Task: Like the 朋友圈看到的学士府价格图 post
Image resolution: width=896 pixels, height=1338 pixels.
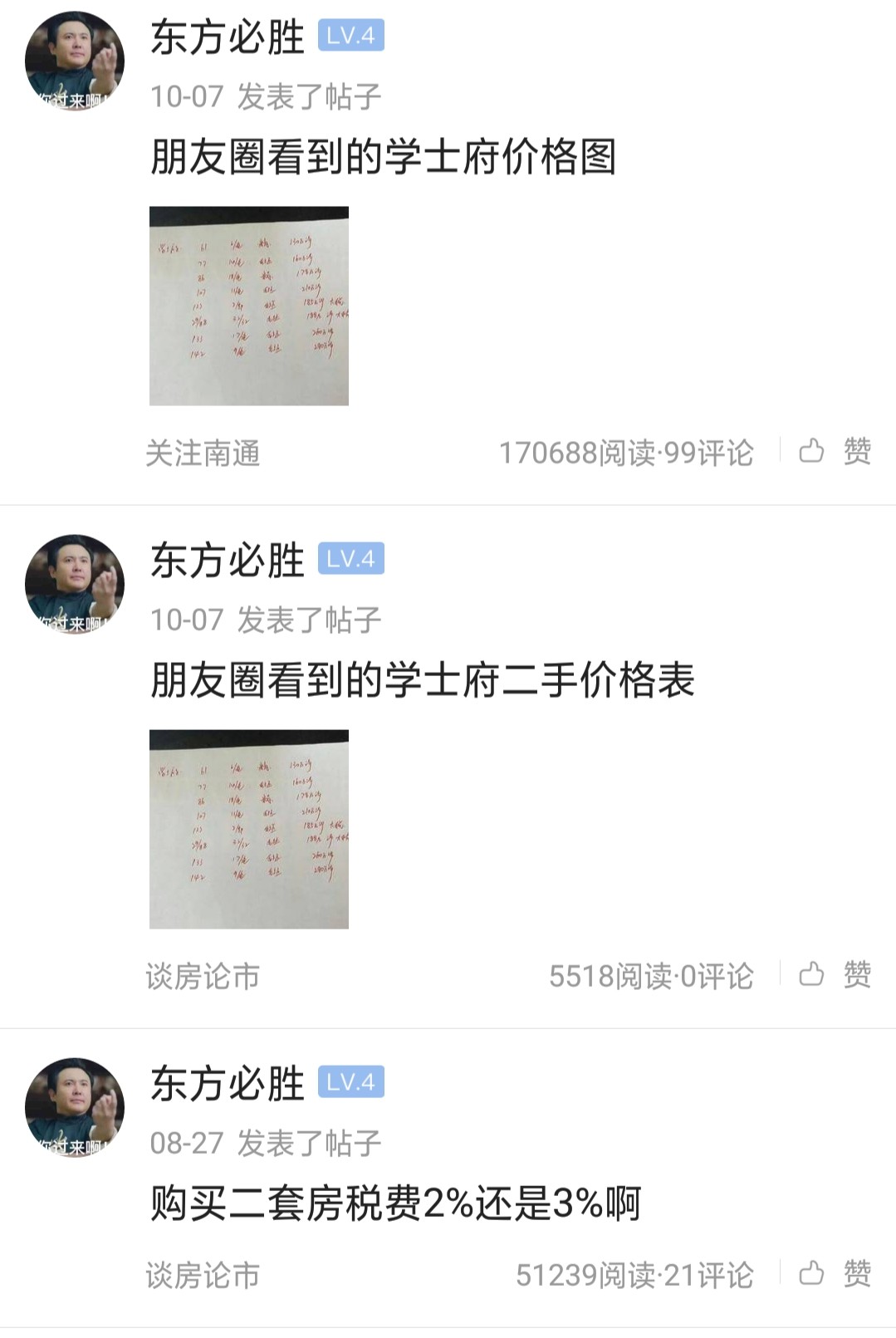Action: click(835, 452)
